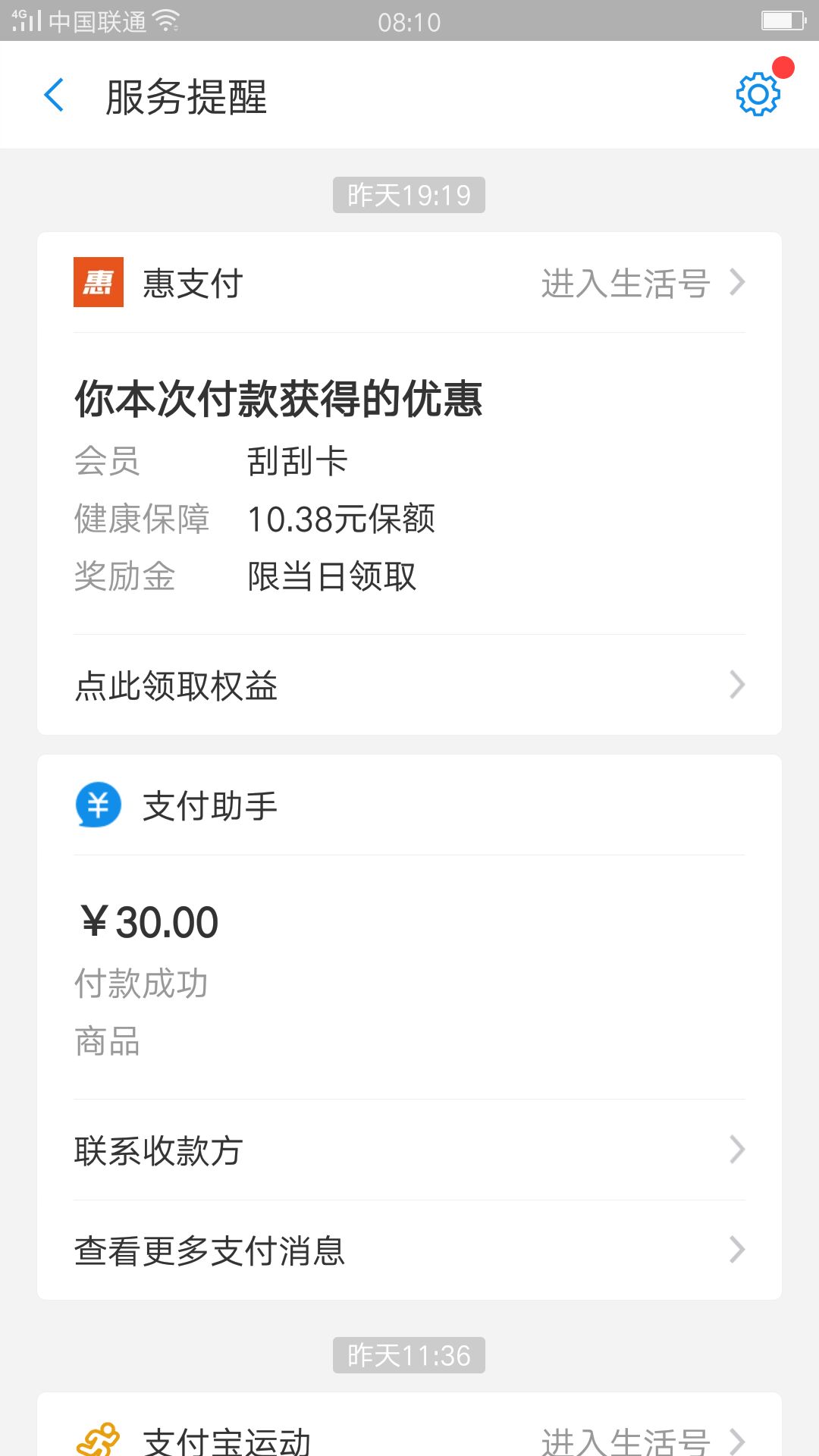The height and width of the screenshot is (1456, 819).
Task: View 查看更多支付消息
Action: point(409,1250)
